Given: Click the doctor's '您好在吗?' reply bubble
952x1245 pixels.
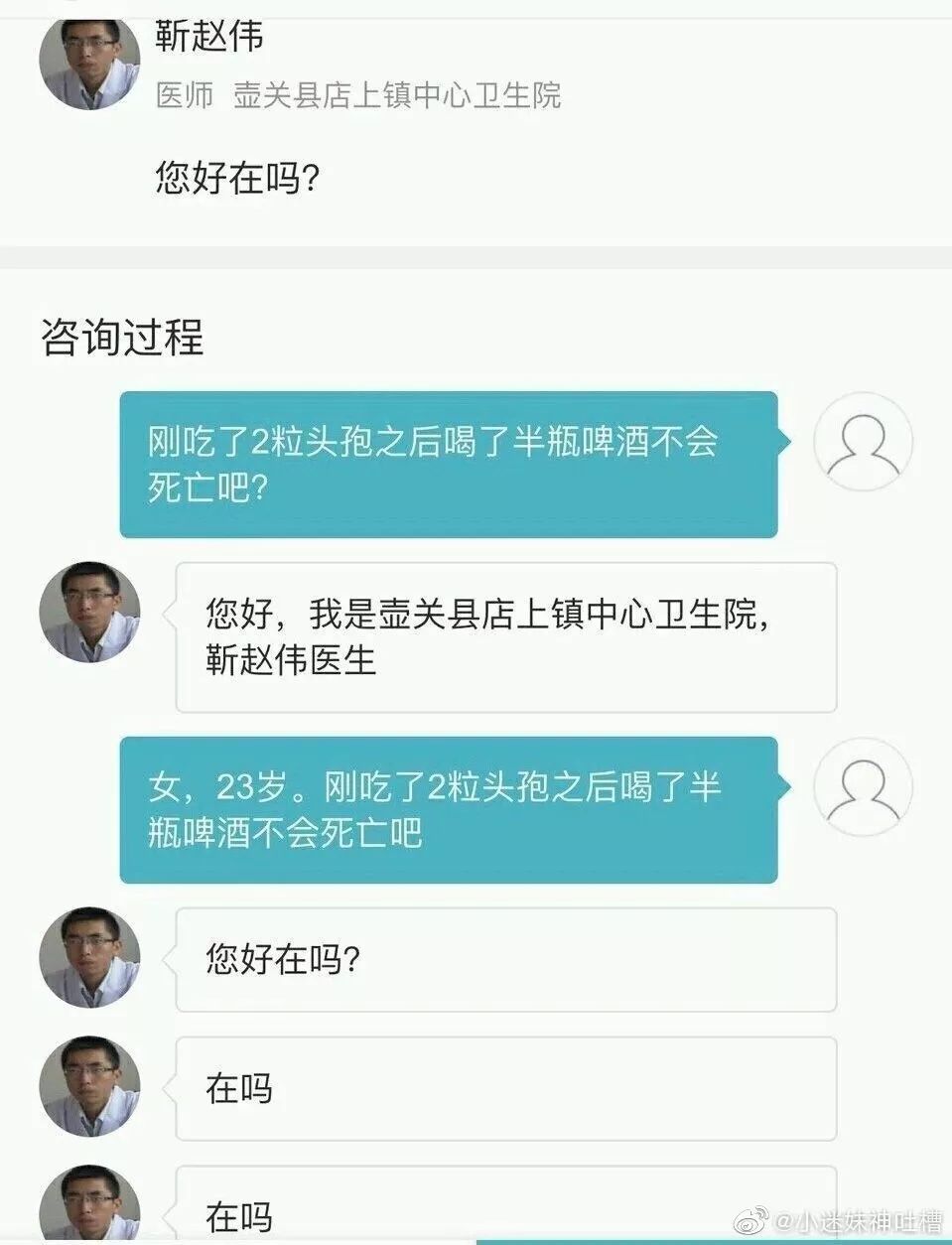Looking at the screenshot, I should pos(505,959).
